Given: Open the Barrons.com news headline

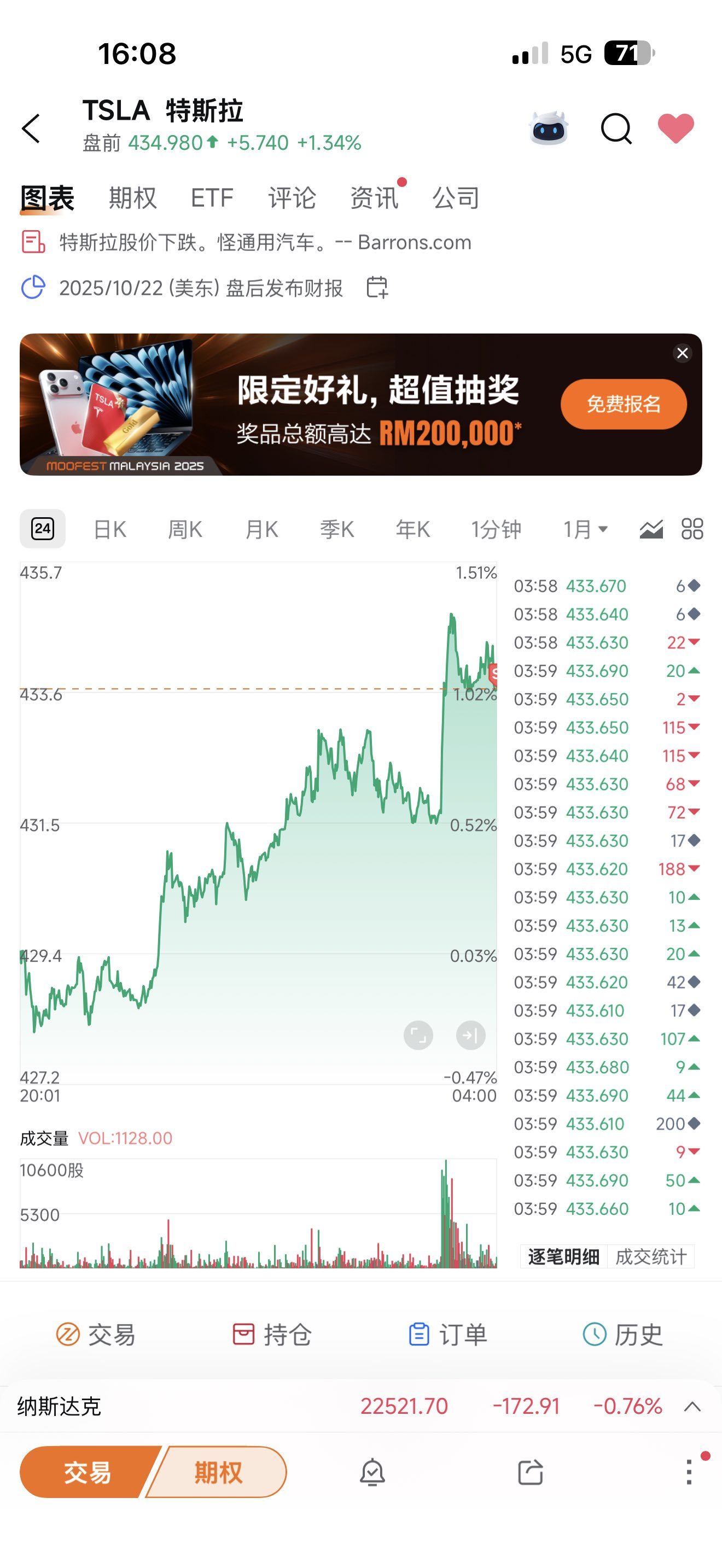Looking at the screenshot, I should coord(265,242).
